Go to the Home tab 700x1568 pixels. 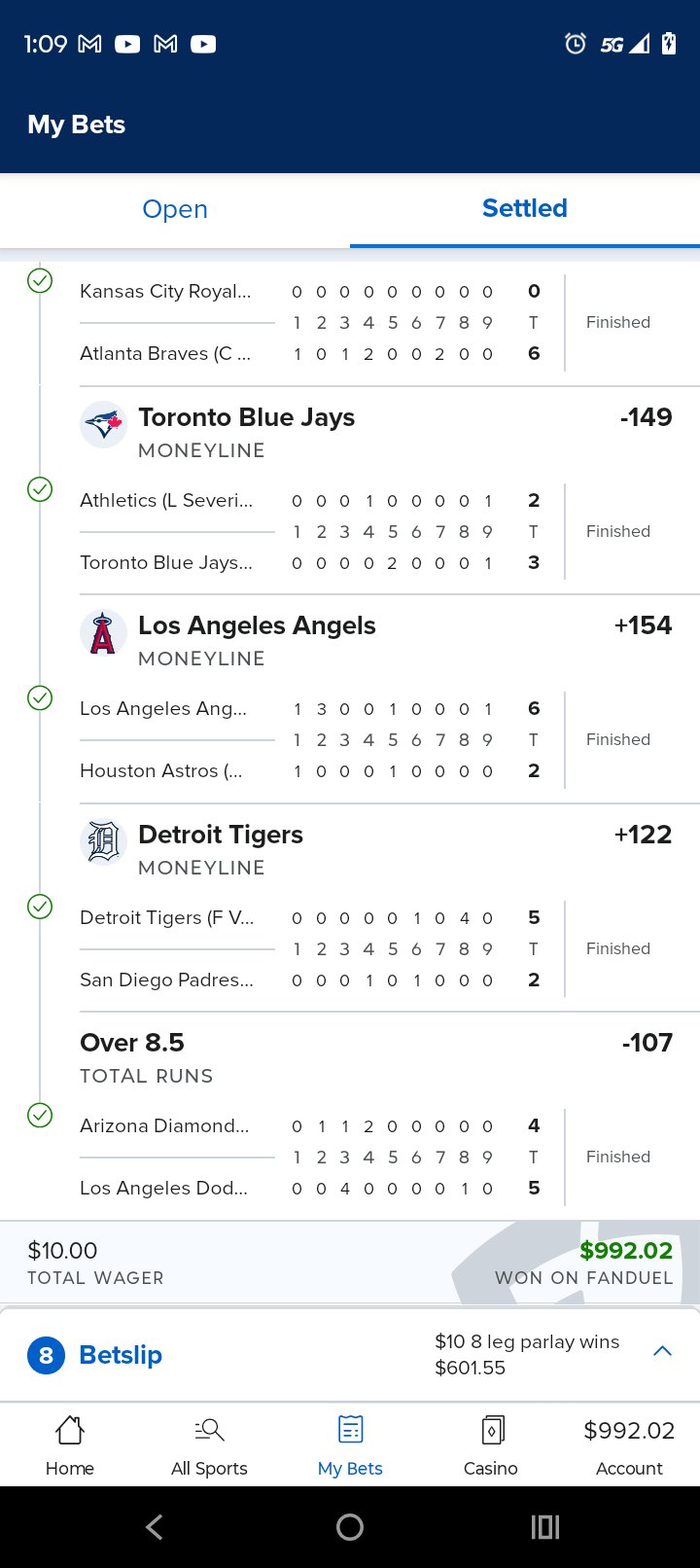70,1445
